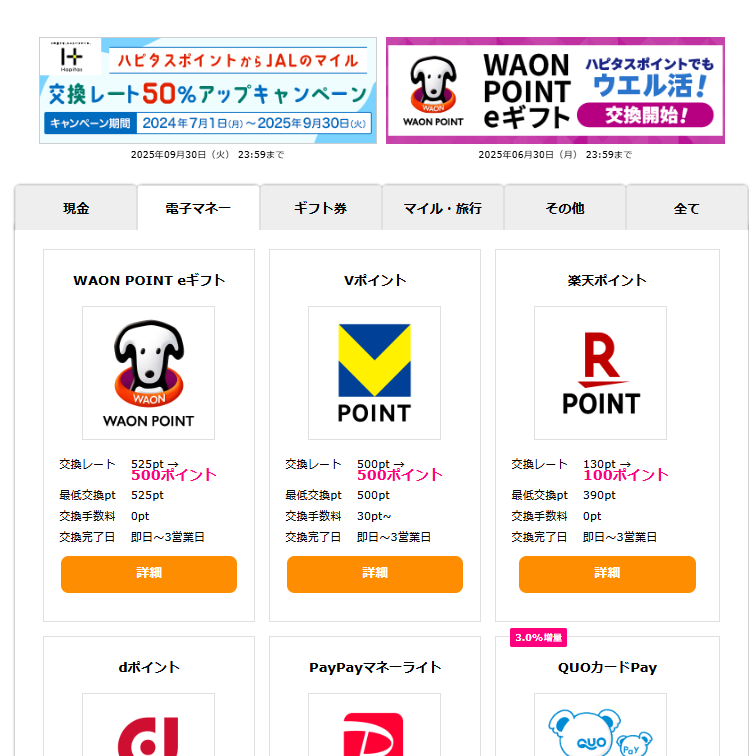View 詳細 for 楽天ポイント
The height and width of the screenshot is (756, 749).
(x=607, y=574)
